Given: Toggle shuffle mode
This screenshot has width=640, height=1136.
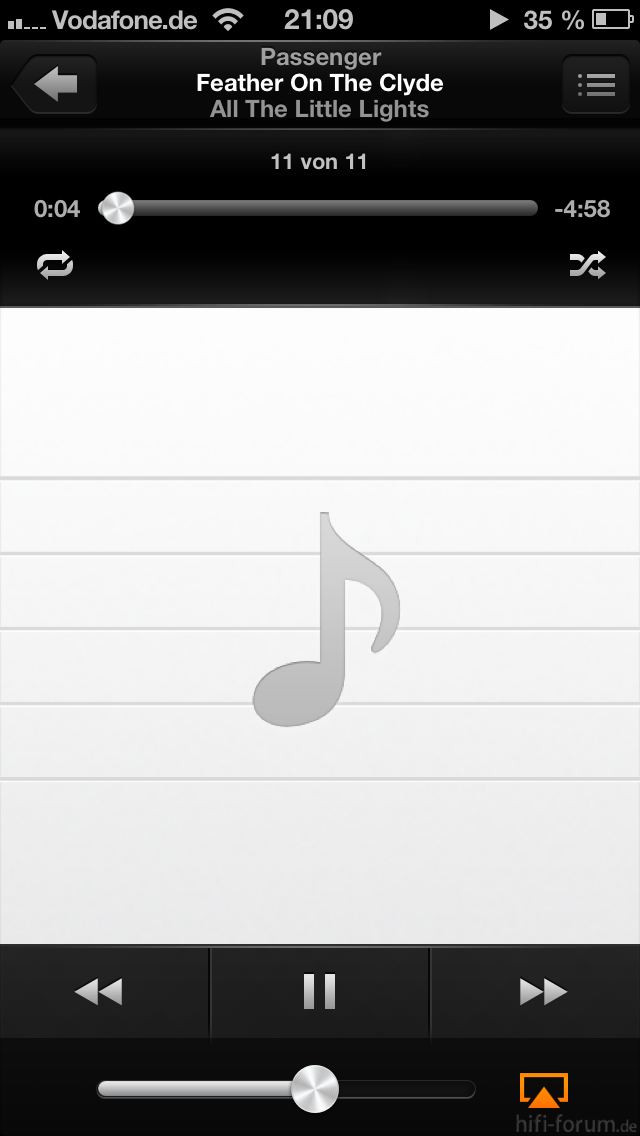Looking at the screenshot, I should pyautogui.click(x=587, y=265).
